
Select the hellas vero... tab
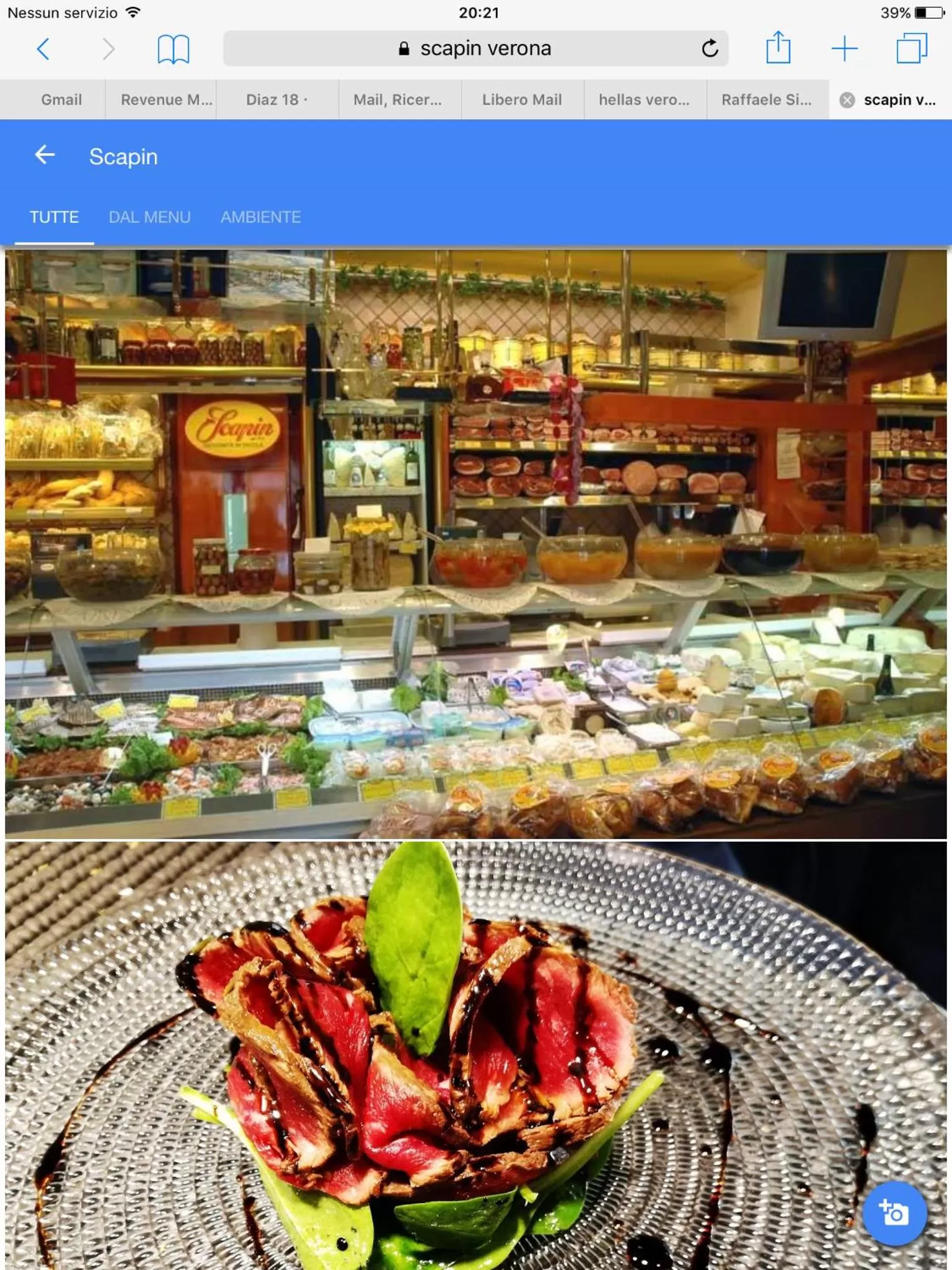click(x=643, y=99)
